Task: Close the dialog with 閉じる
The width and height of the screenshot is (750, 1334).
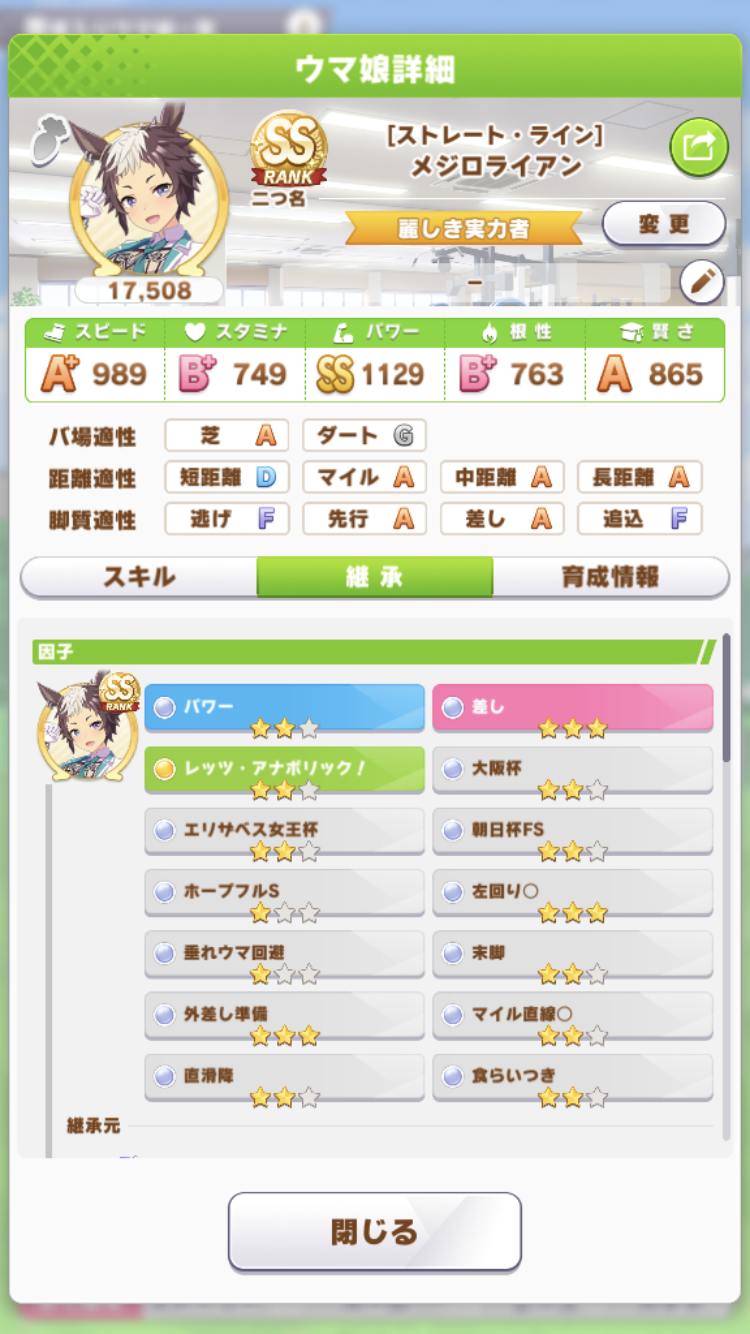Action: pyautogui.click(x=375, y=1231)
